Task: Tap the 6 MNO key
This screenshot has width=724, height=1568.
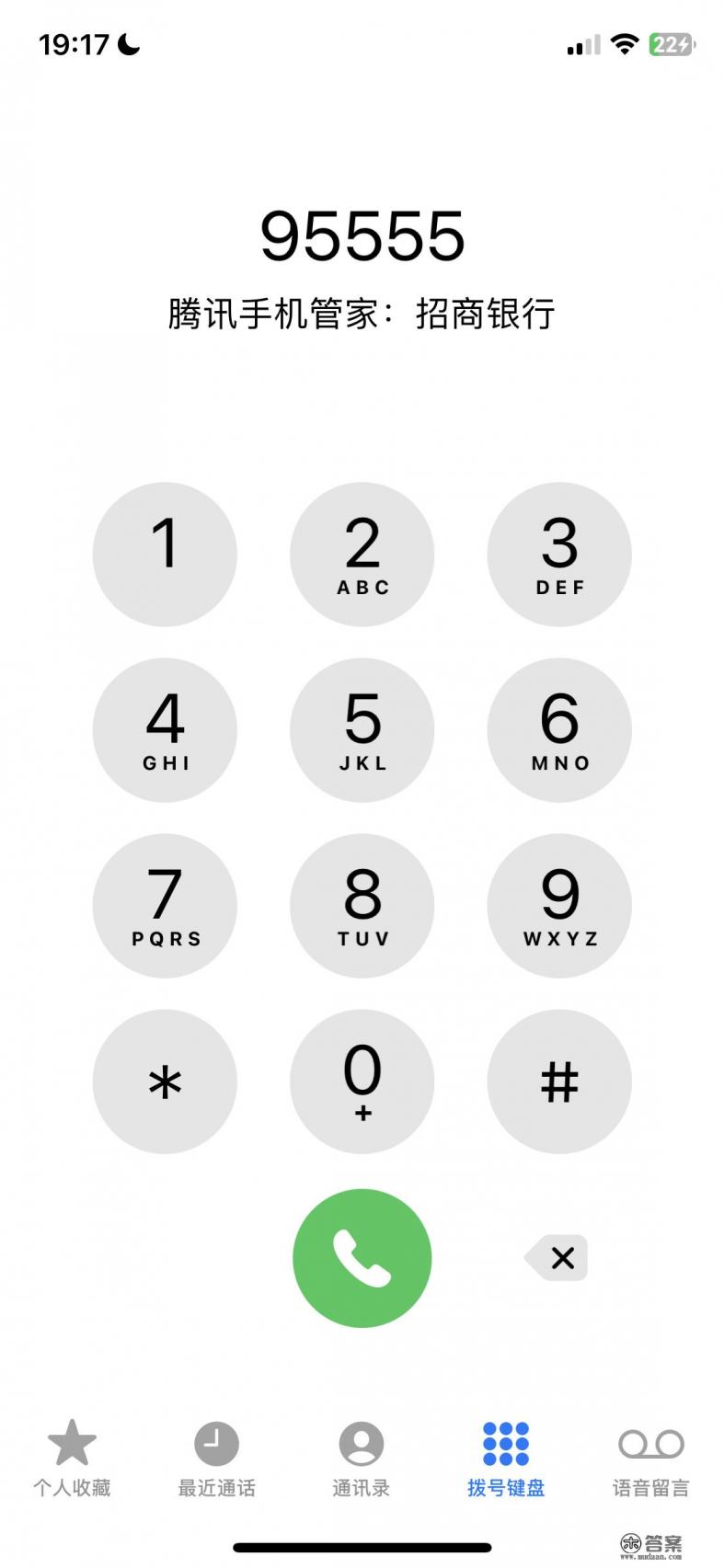Action: 558,730
